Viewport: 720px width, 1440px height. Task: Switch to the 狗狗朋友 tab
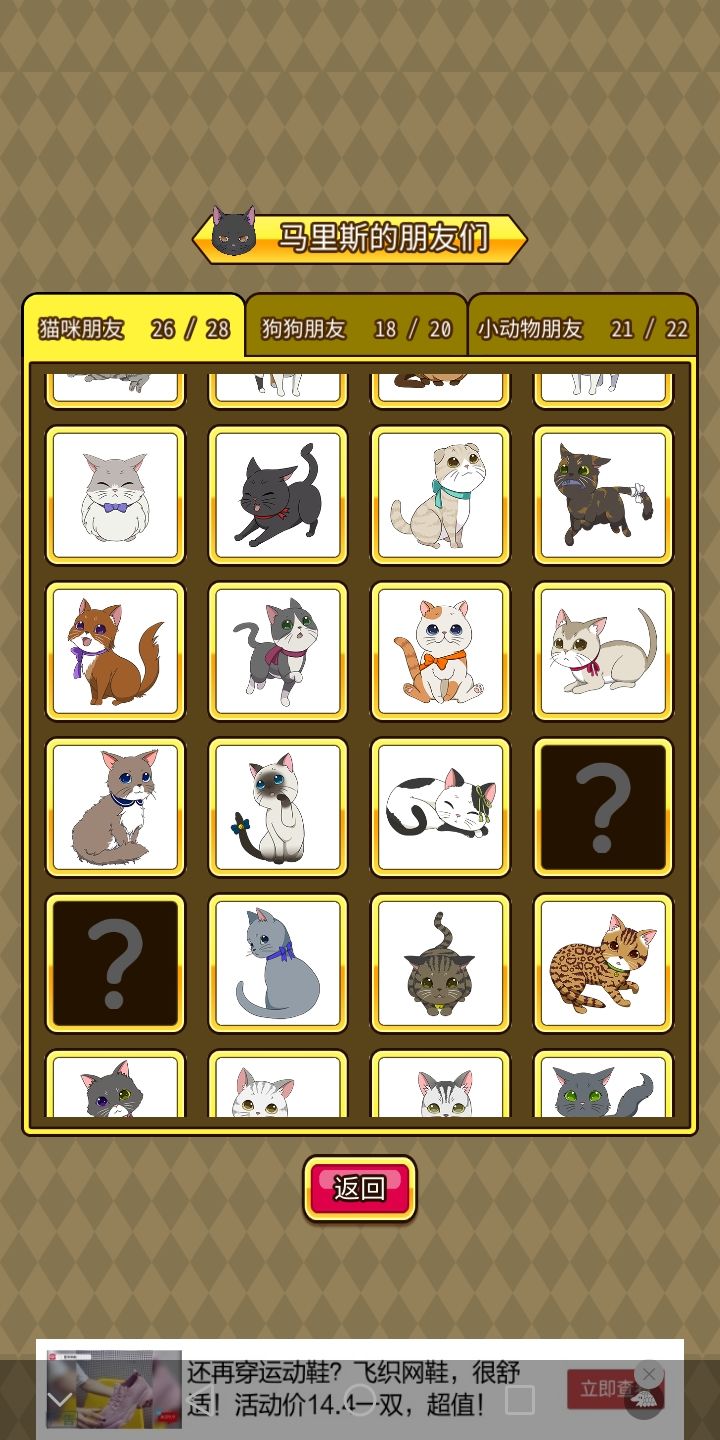354,327
